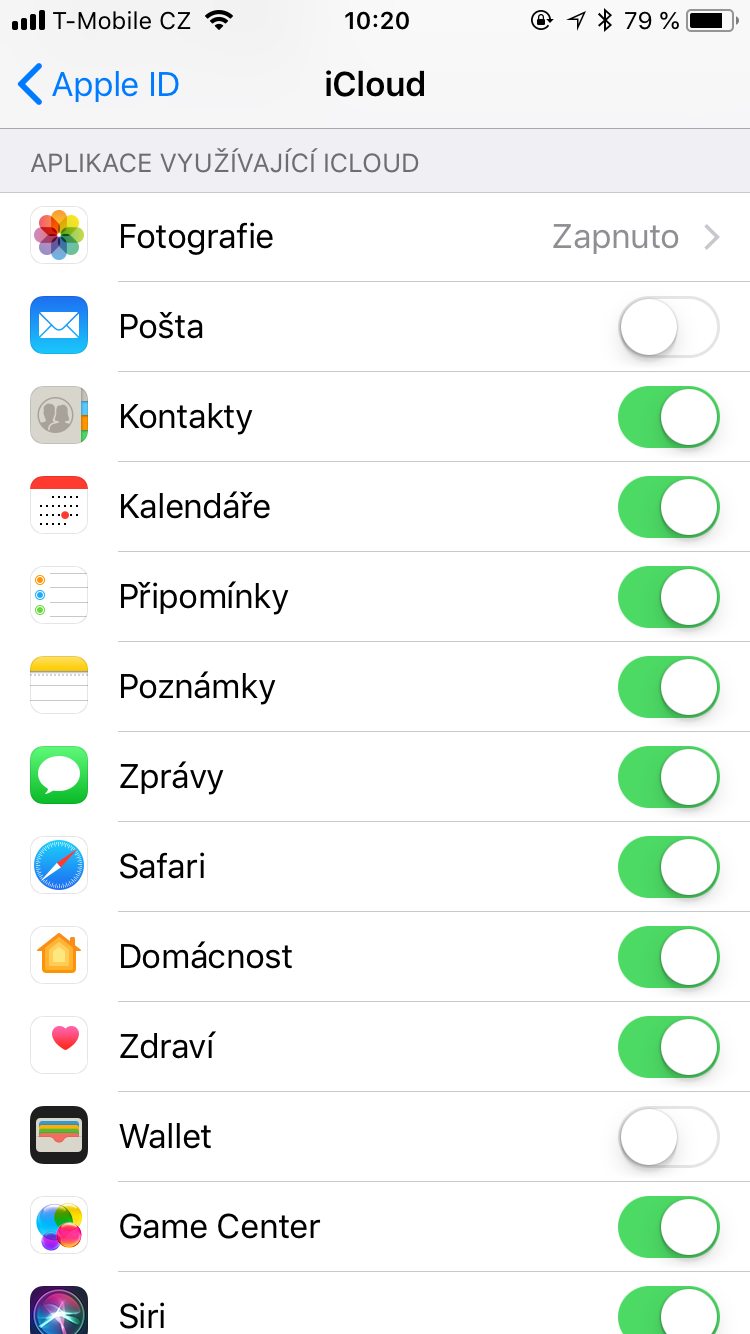Image resolution: width=750 pixels, height=1334 pixels.
Task: Select the Pošta mail icon
Action: click(58, 326)
